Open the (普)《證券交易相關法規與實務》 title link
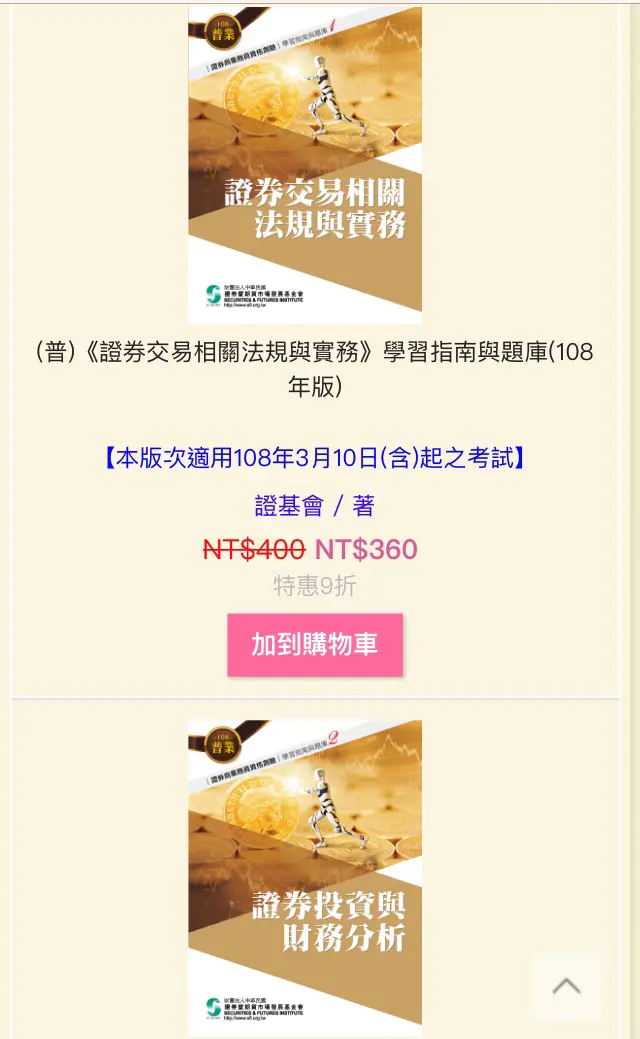The image size is (640, 1039). [314, 368]
